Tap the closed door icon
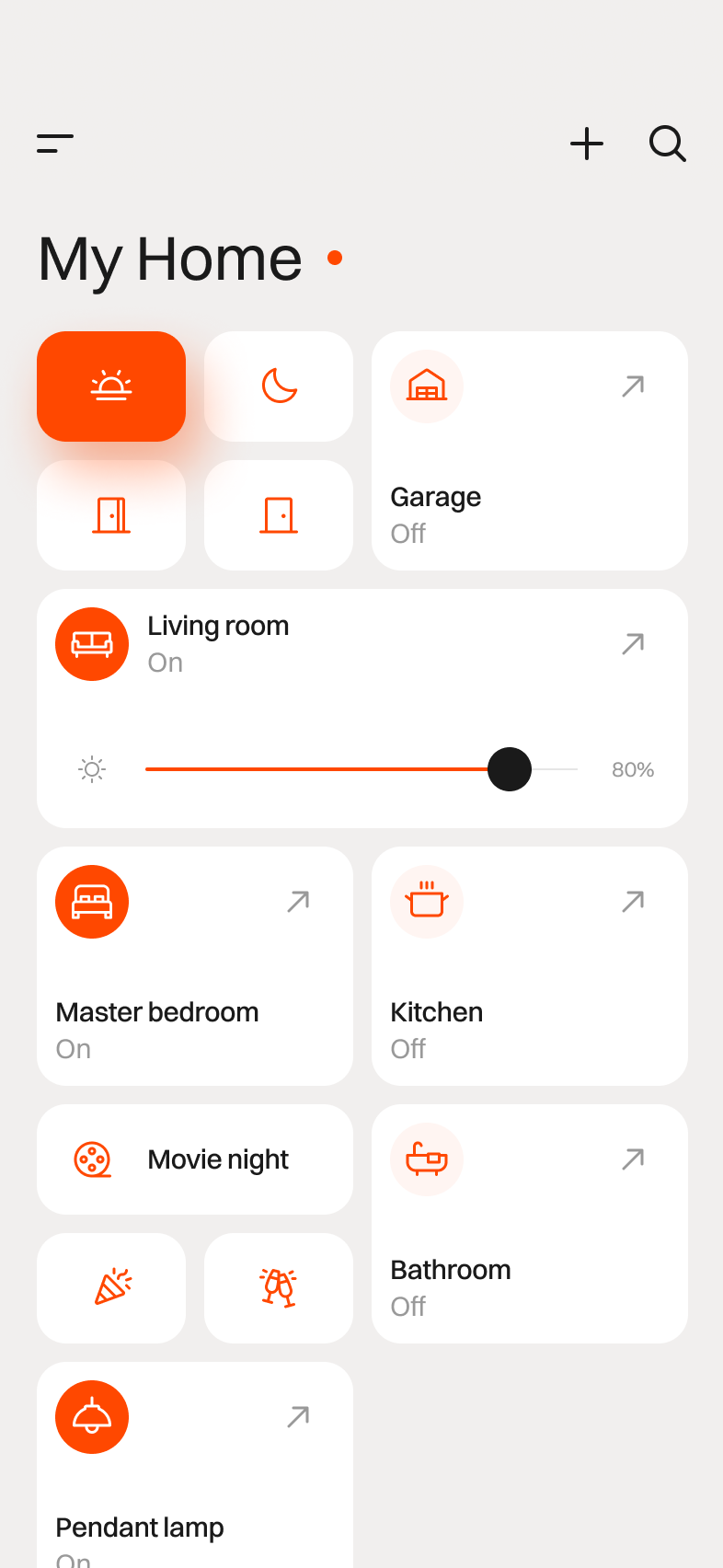Image resolution: width=723 pixels, height=1568 pixels. pos(278,514)
